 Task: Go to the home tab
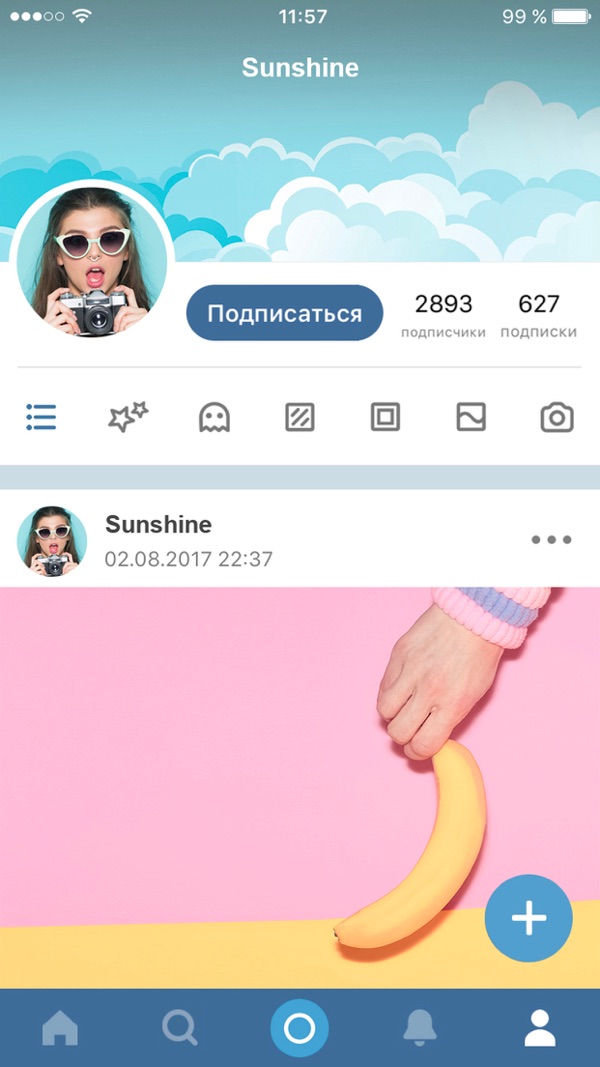pos(60,1028)
